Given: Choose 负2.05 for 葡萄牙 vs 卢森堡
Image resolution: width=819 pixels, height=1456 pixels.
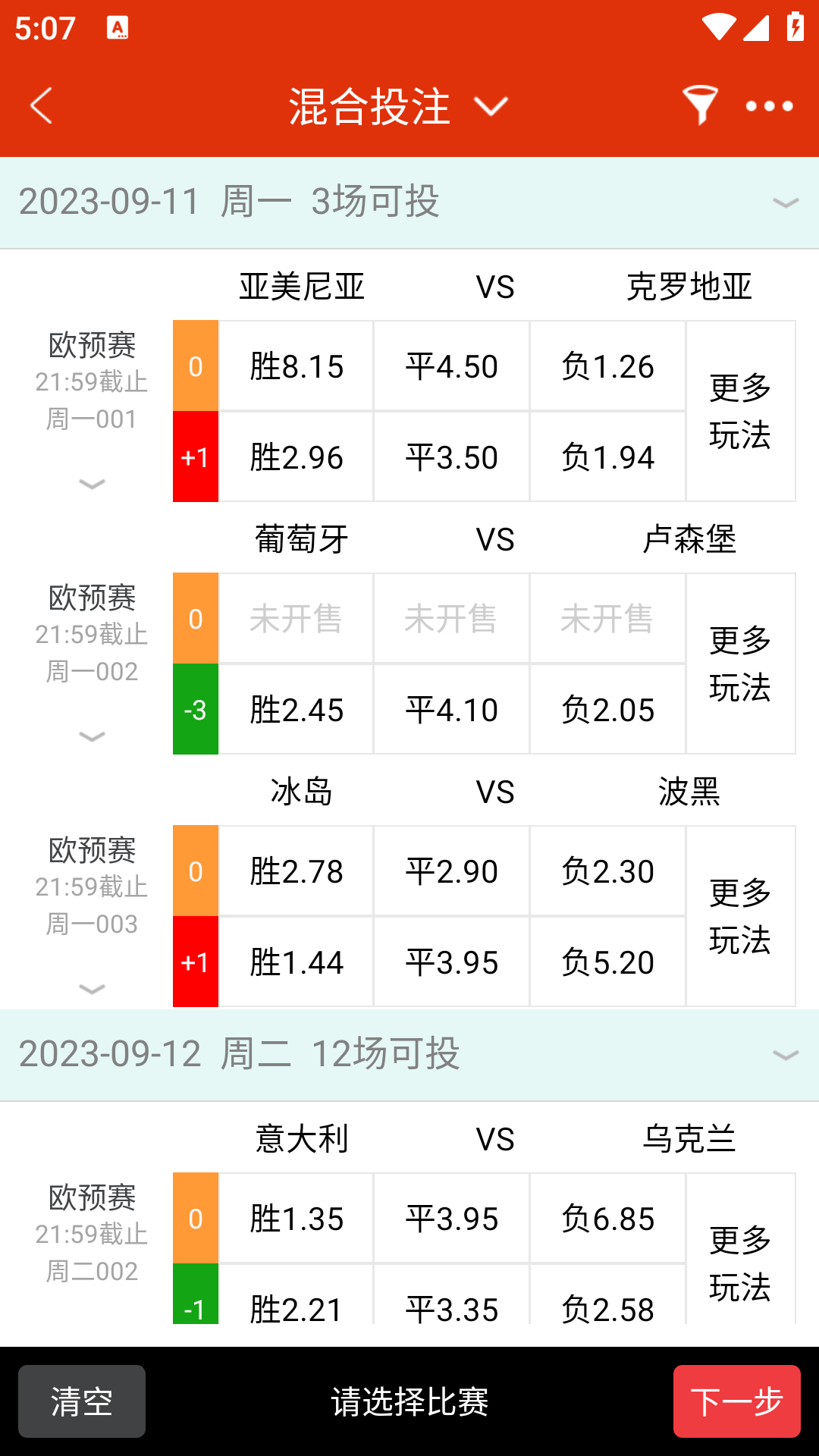Looking at the screenshot, I should (607, 710).
